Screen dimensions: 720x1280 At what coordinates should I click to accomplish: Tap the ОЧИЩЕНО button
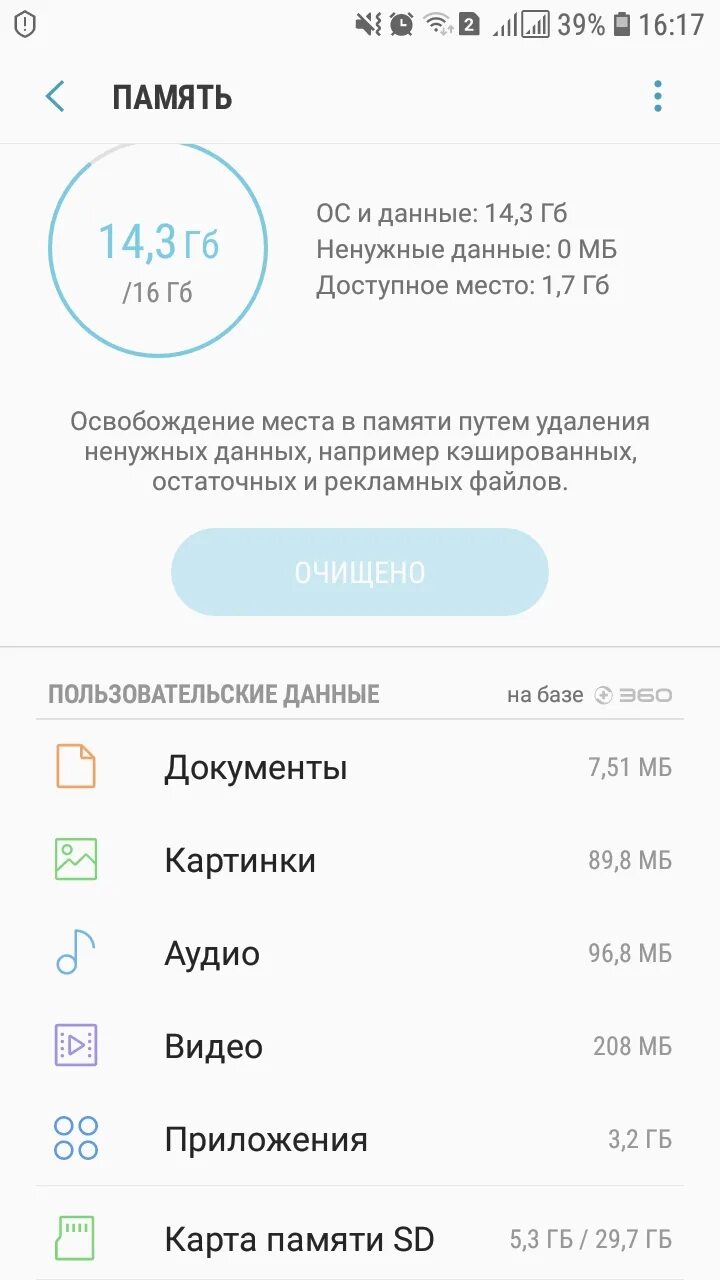click(x=360, y=572)
